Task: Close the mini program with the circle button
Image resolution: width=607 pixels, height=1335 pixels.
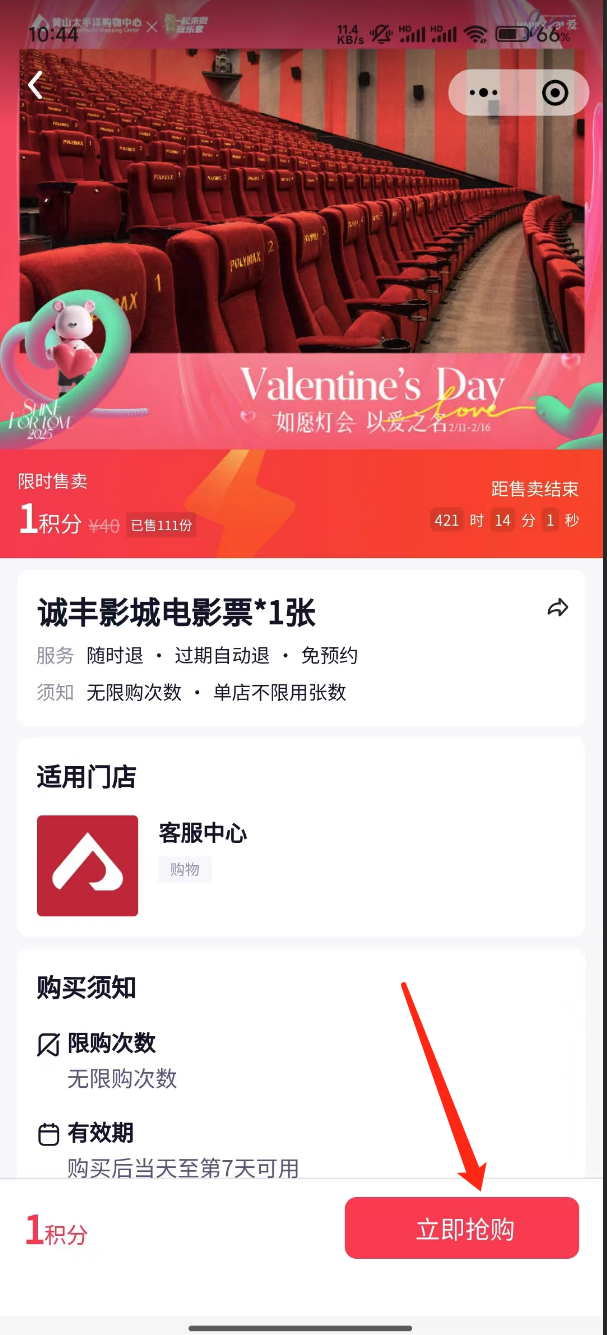Action: point(554,93)
